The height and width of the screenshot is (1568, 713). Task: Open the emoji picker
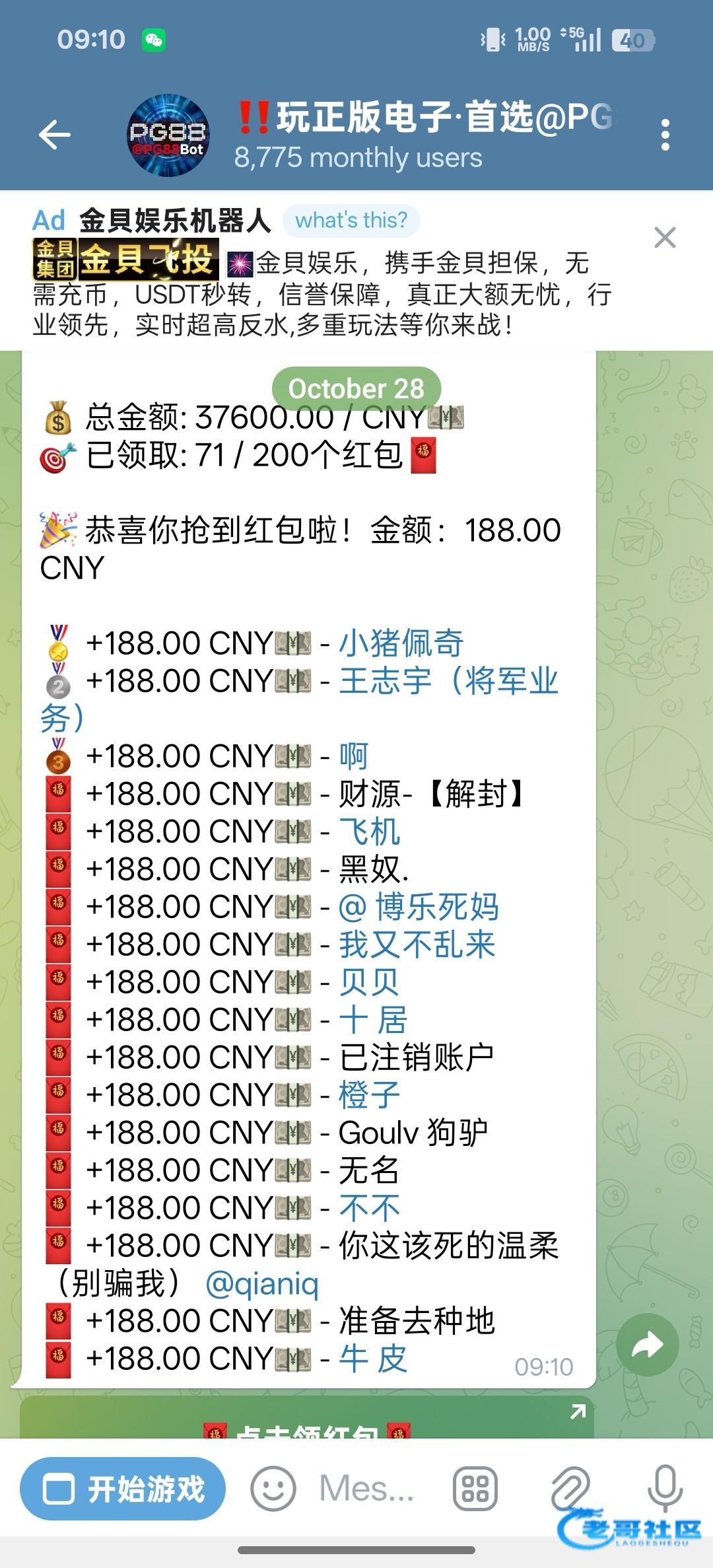tap(273, 1489)
